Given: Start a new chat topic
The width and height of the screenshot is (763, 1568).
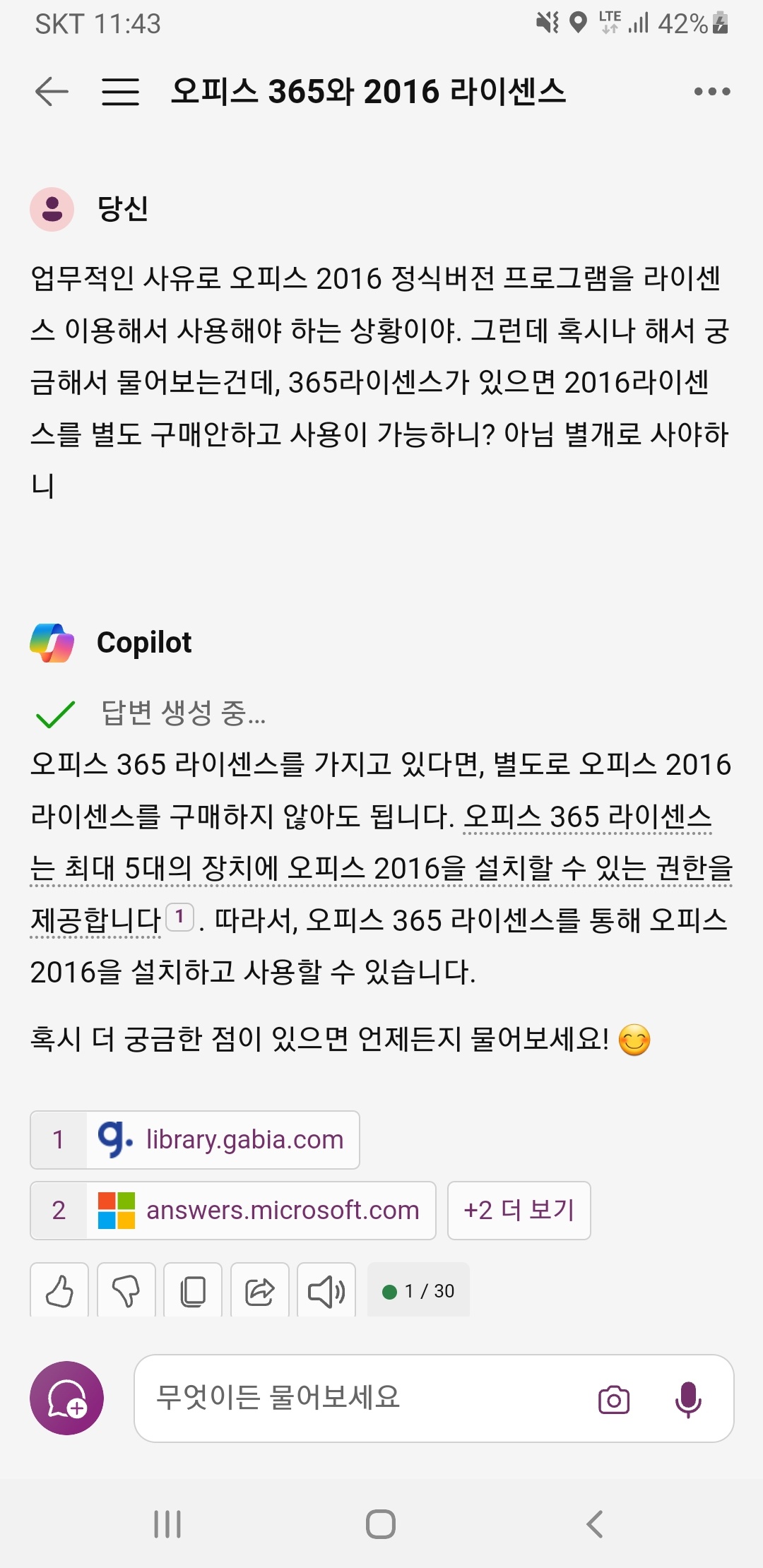Looking at the screenshot, I should [x=66, y=1398].
